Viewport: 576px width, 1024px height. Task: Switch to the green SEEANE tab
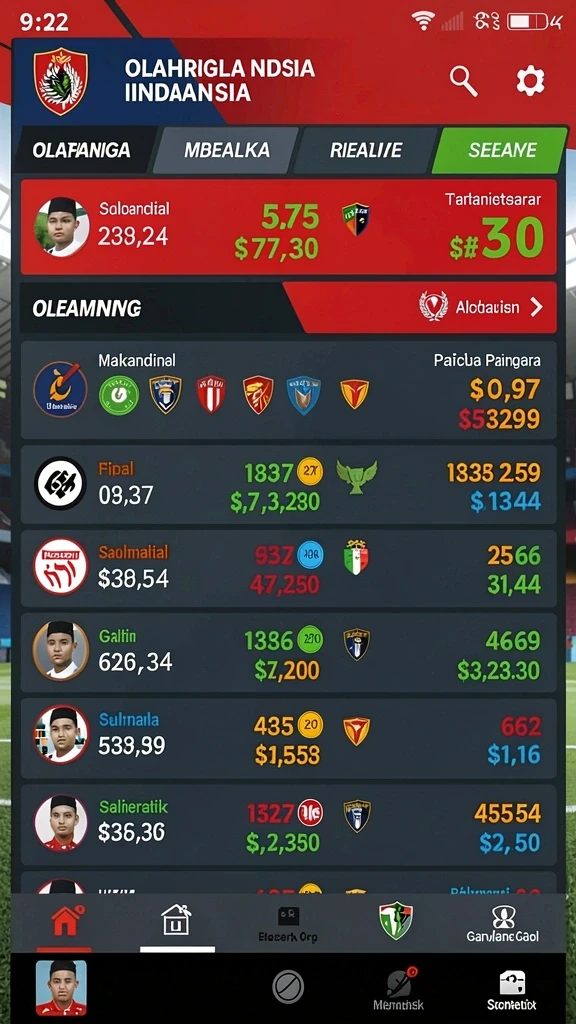(x=500, y=150)
